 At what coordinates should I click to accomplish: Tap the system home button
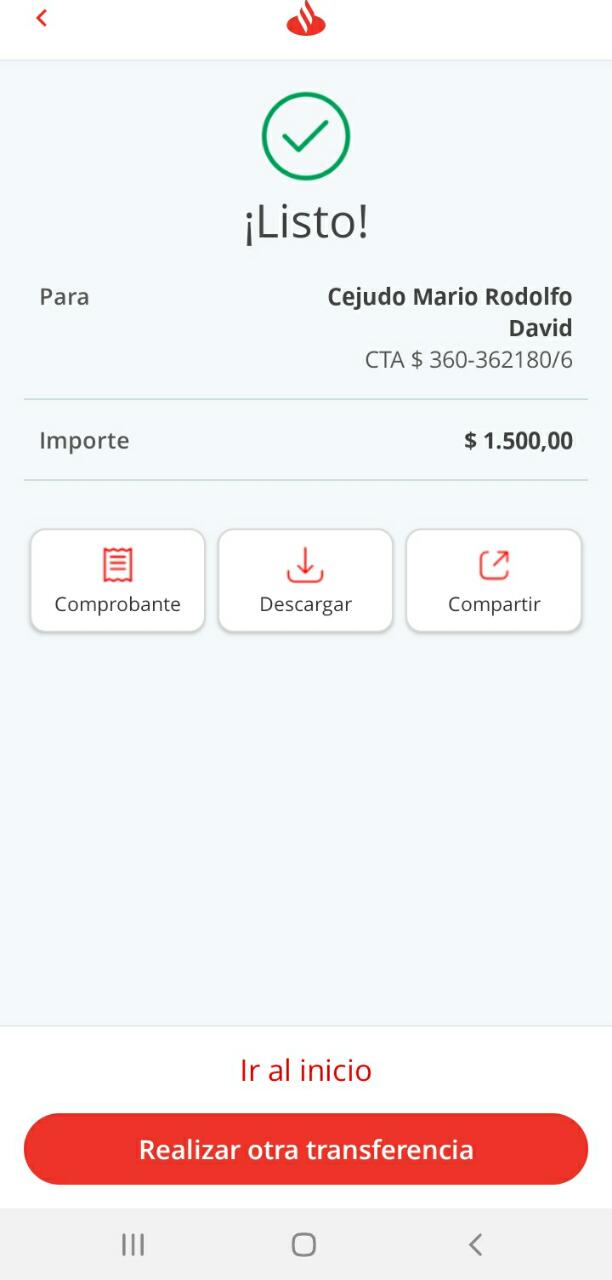(x=304, y=1244)
